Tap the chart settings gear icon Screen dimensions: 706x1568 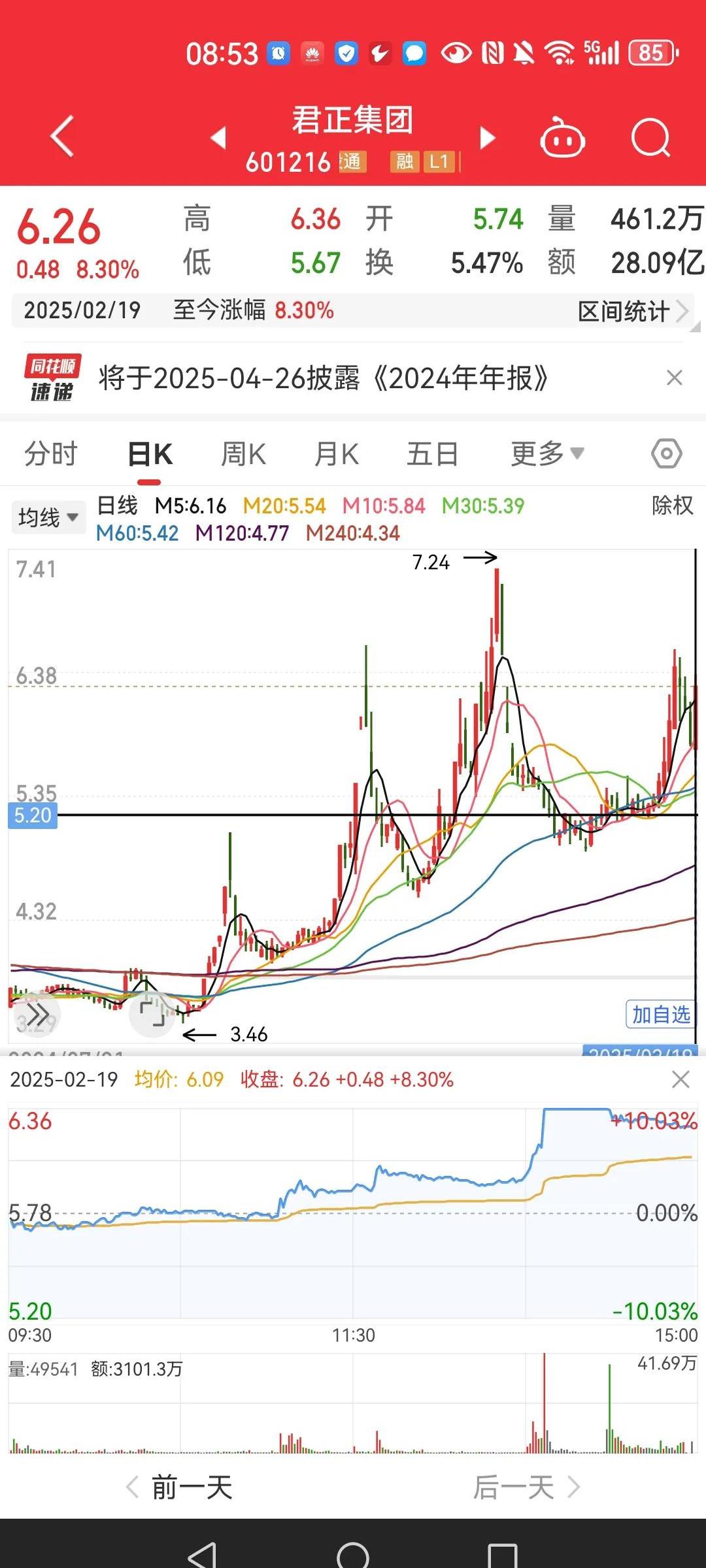[x=665, y=452]
